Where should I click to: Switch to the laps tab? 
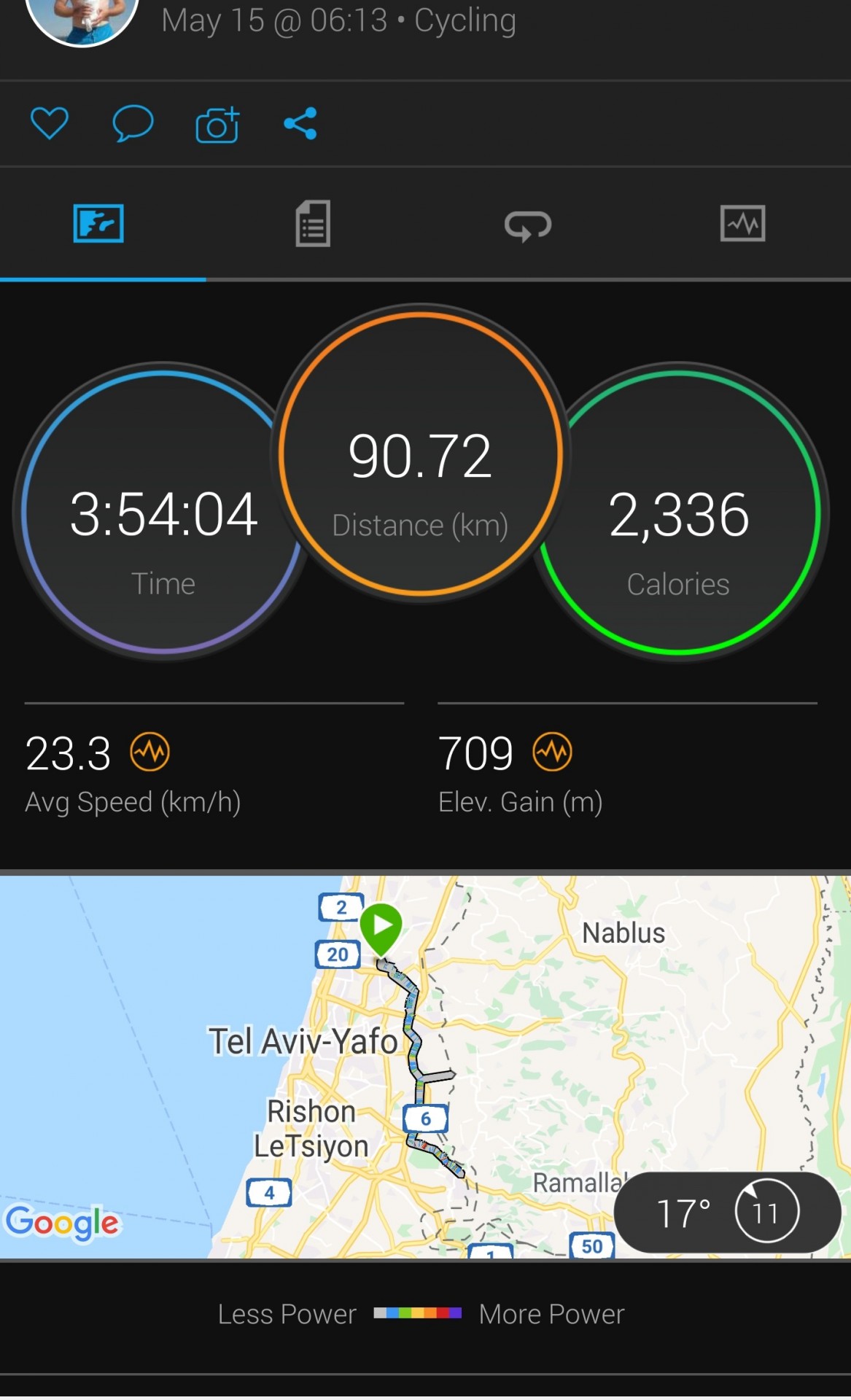coord(528,225)
